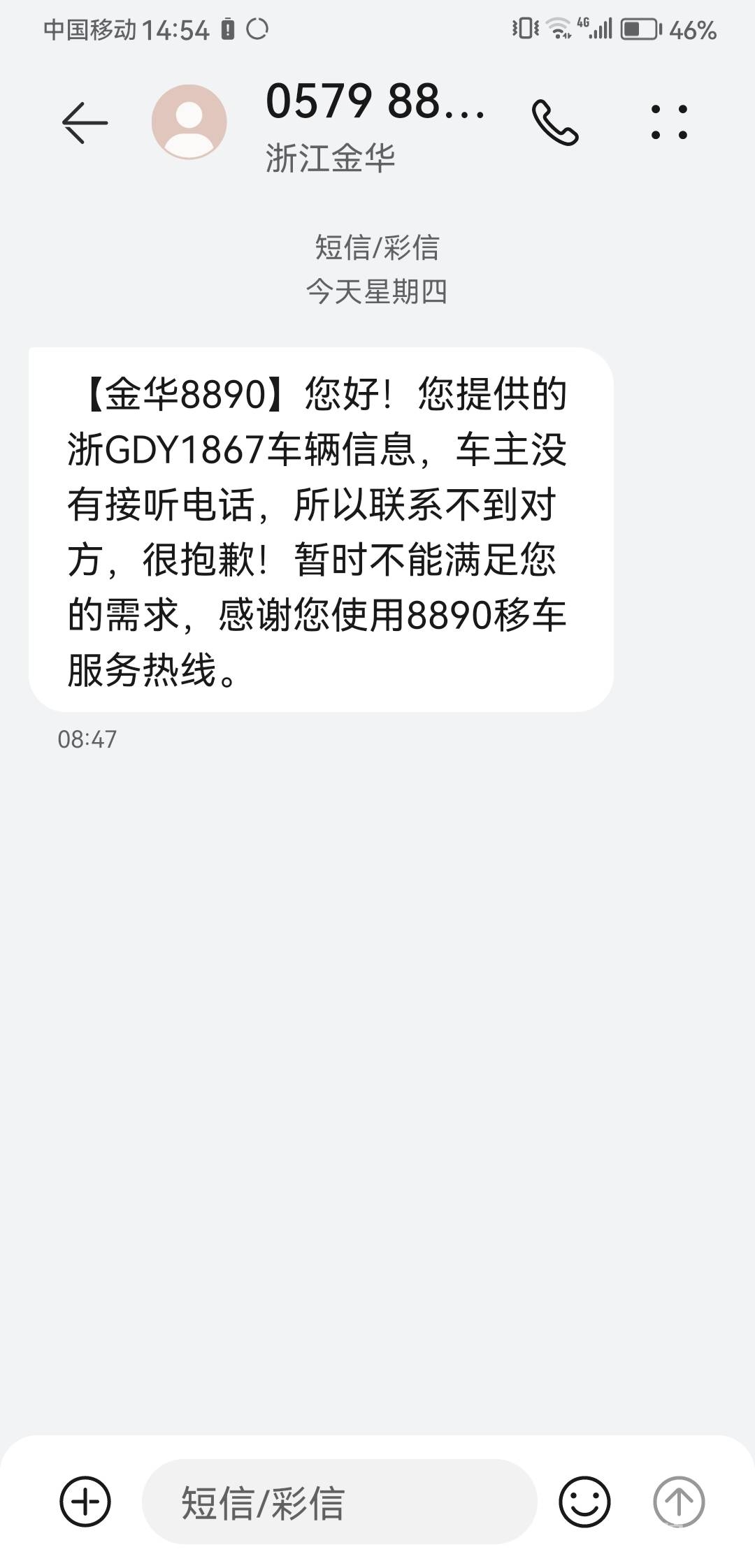Viewport: 755px width, 1568px height.
Task: Open the emoji picker
Action: [x=584, y=1502]
